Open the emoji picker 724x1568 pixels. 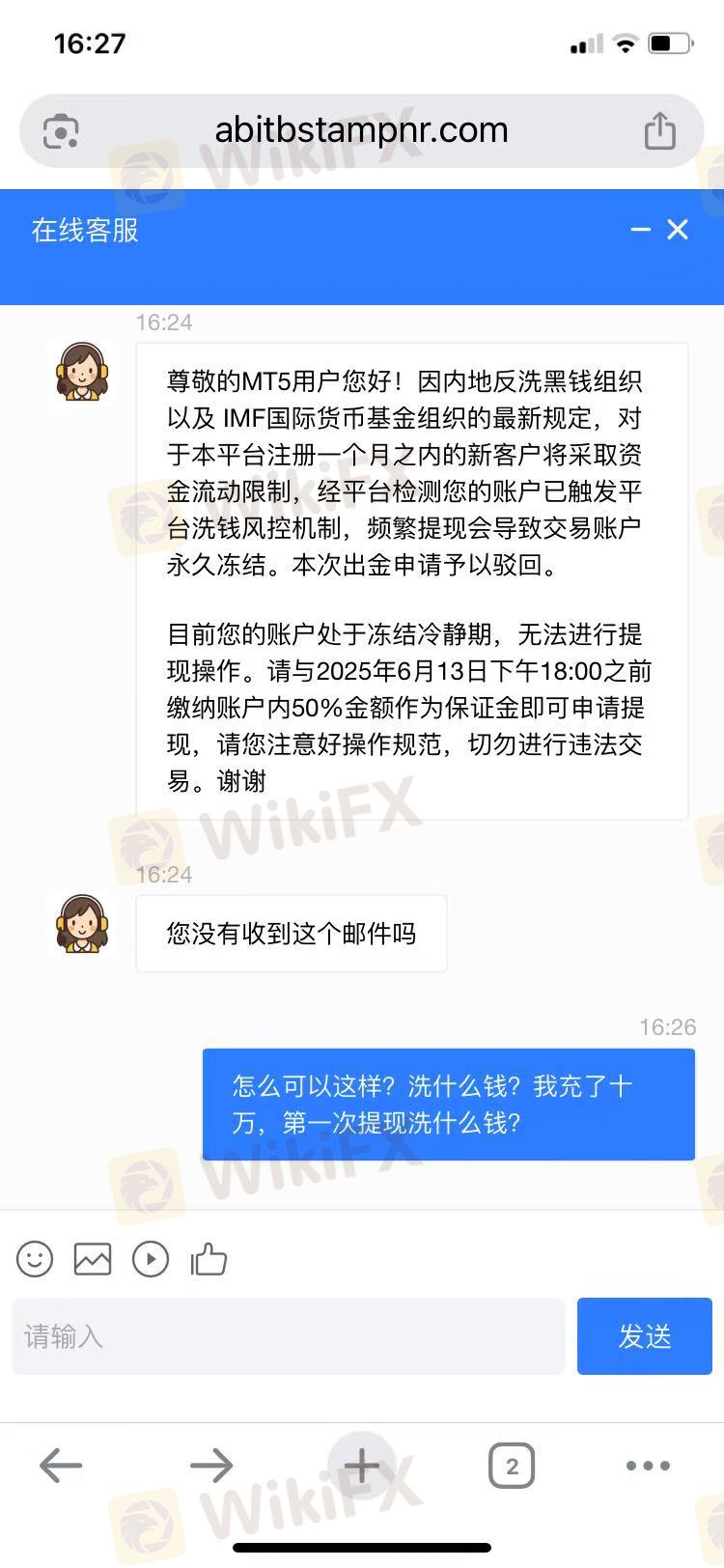click(35, 1259)
